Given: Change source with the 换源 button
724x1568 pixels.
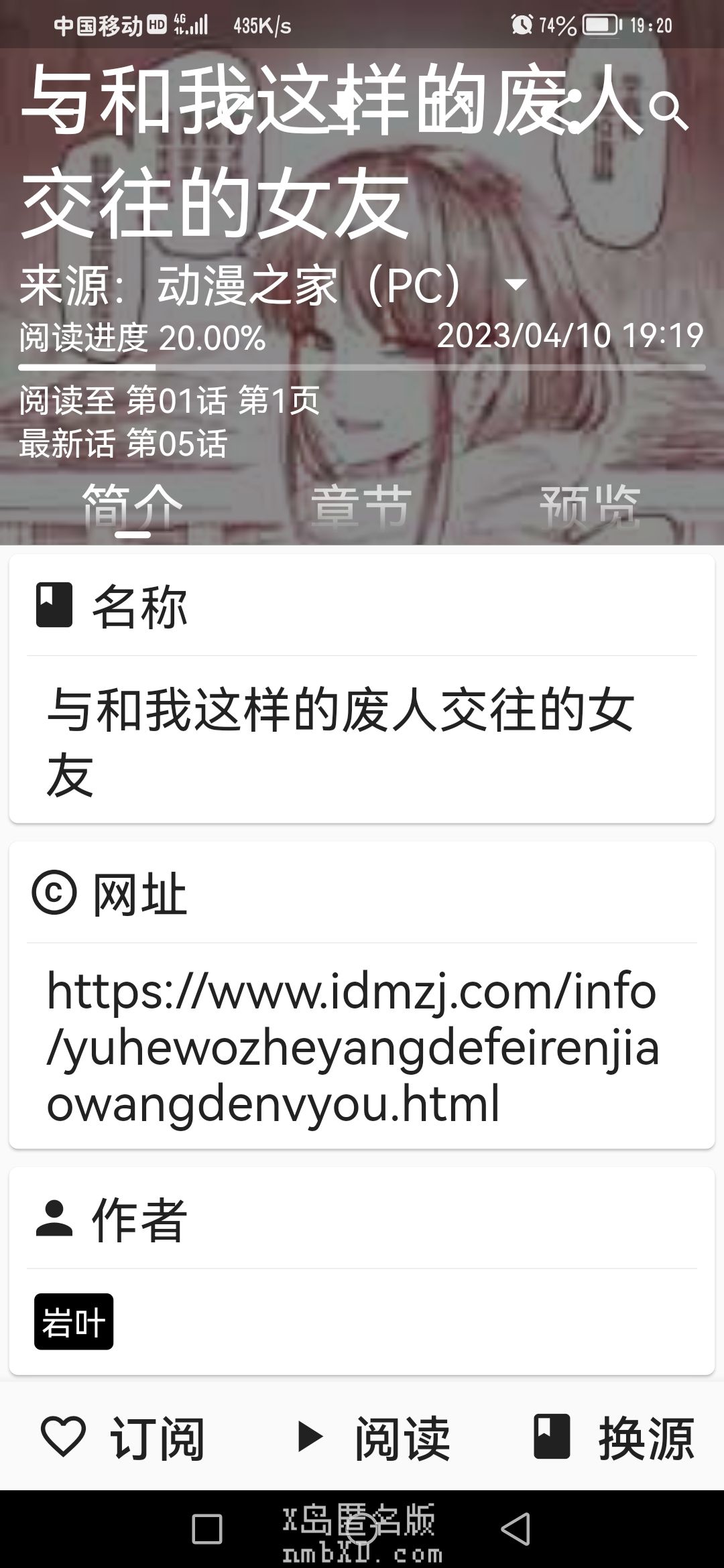Looking at the screenshot, I should pyautogui.click(x=613, y=1438).
